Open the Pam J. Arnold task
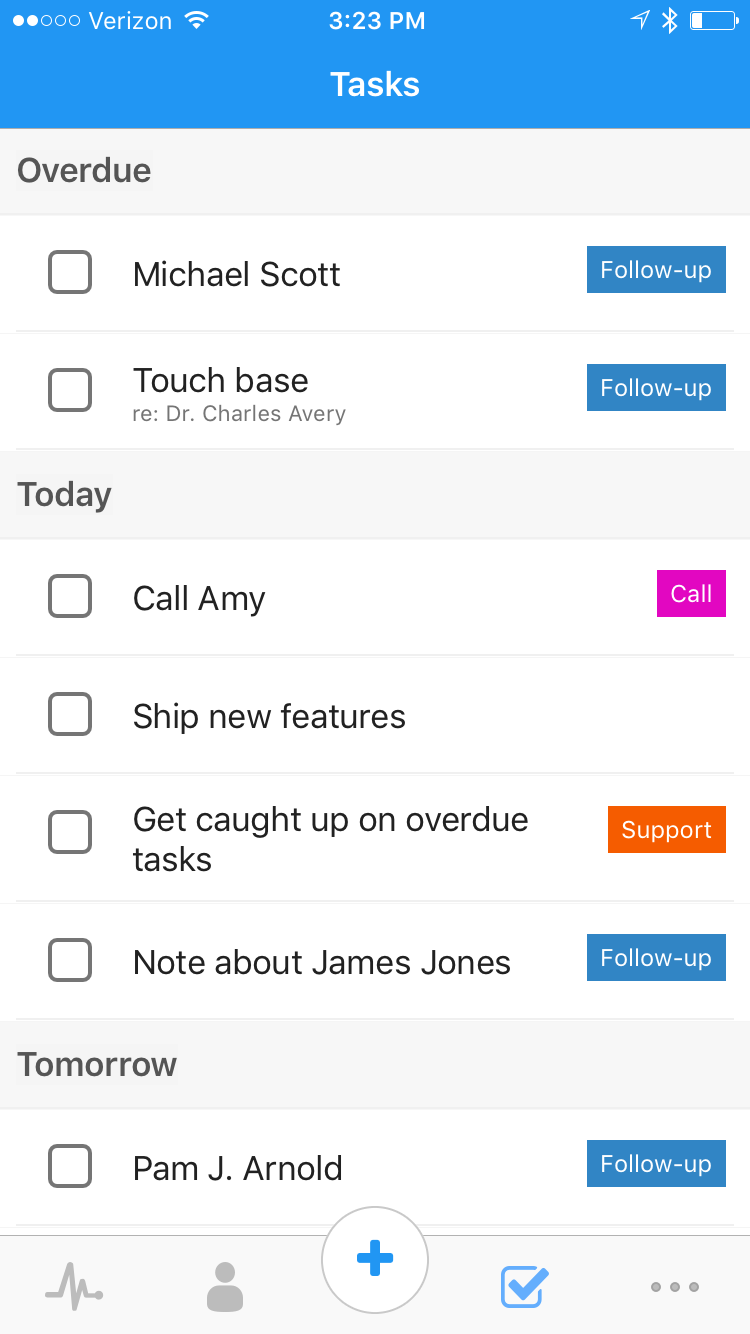 tap(237, 1168)
